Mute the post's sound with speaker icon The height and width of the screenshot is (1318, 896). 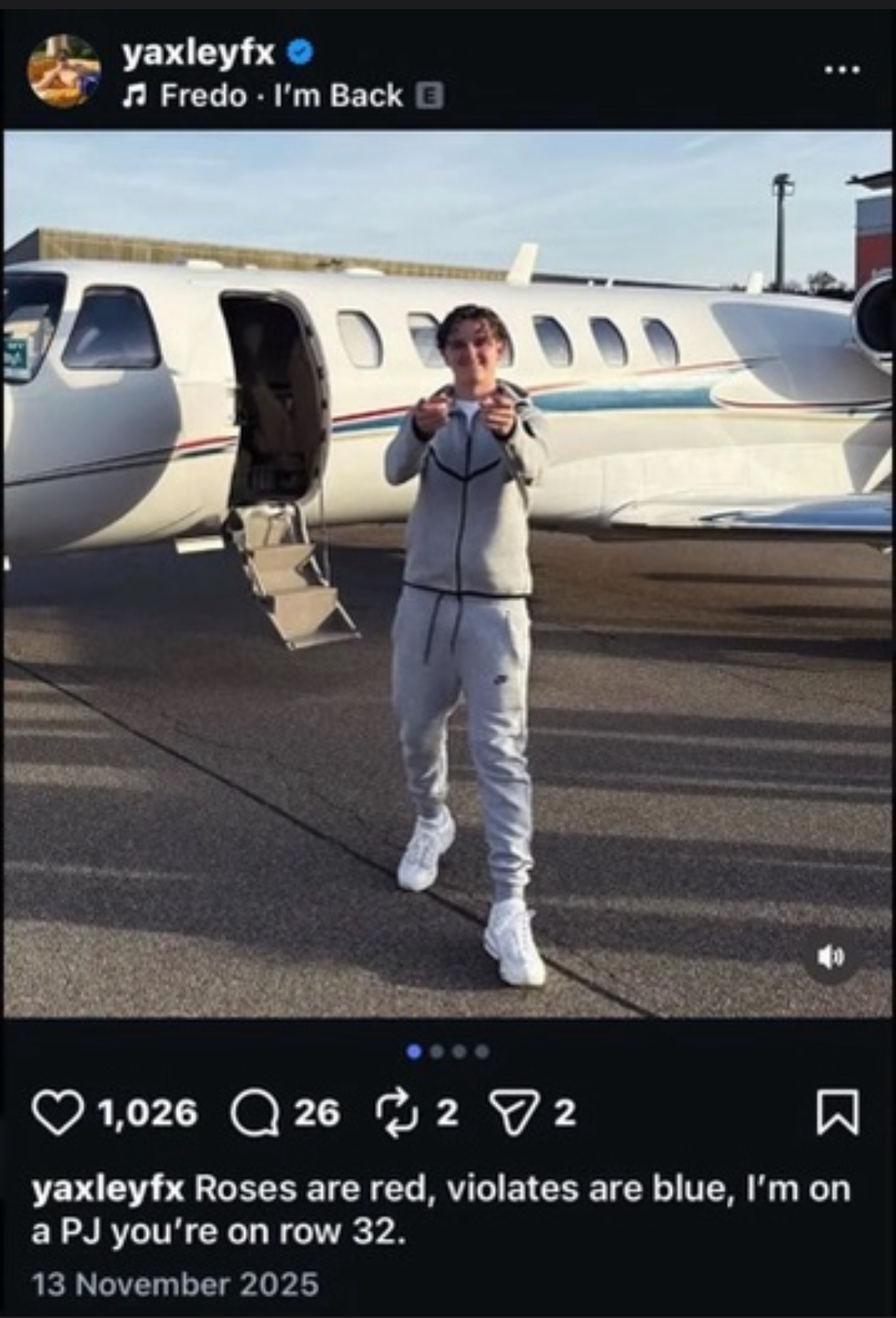coord(831,956)
